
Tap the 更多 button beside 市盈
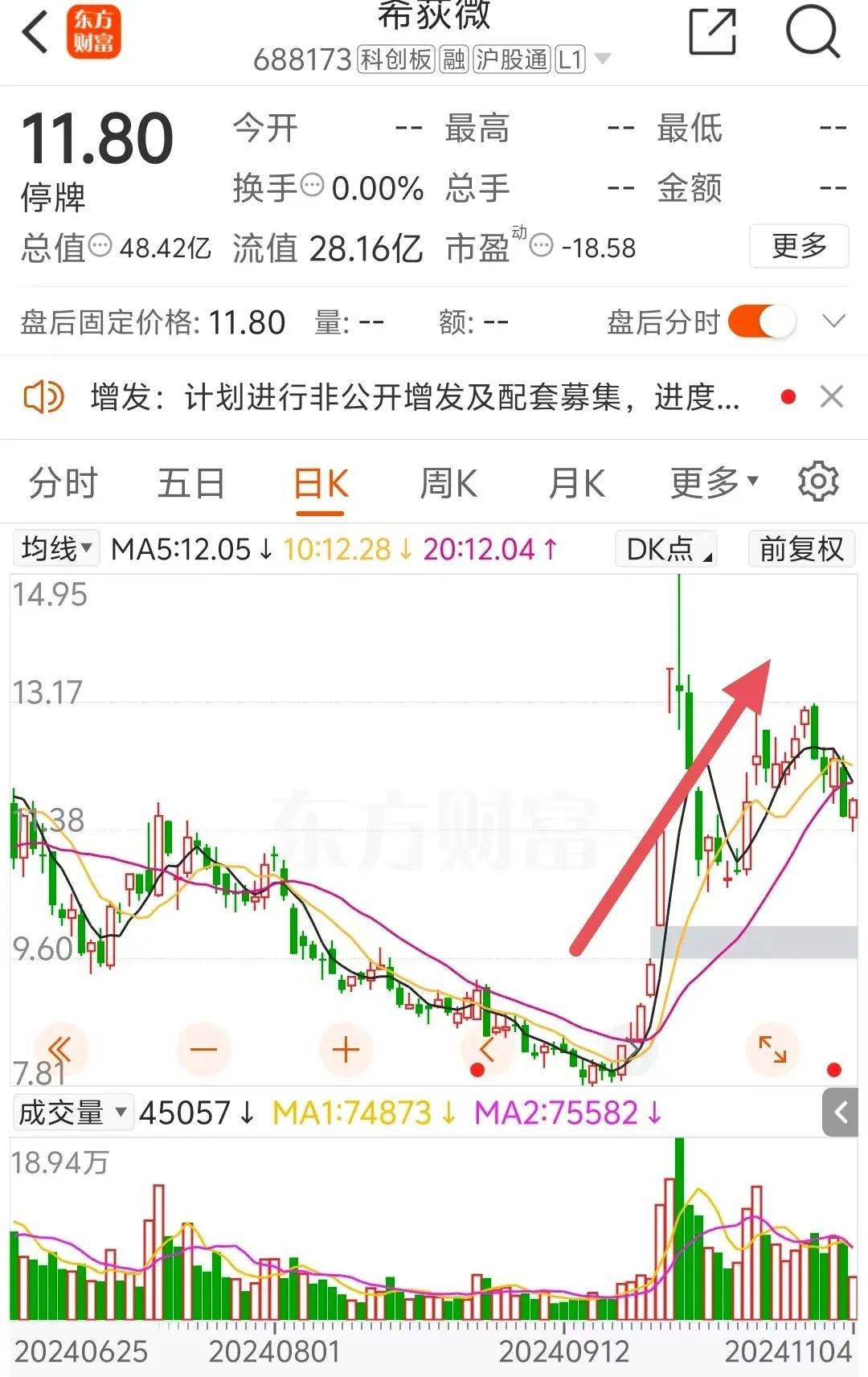tap(799, 246)
